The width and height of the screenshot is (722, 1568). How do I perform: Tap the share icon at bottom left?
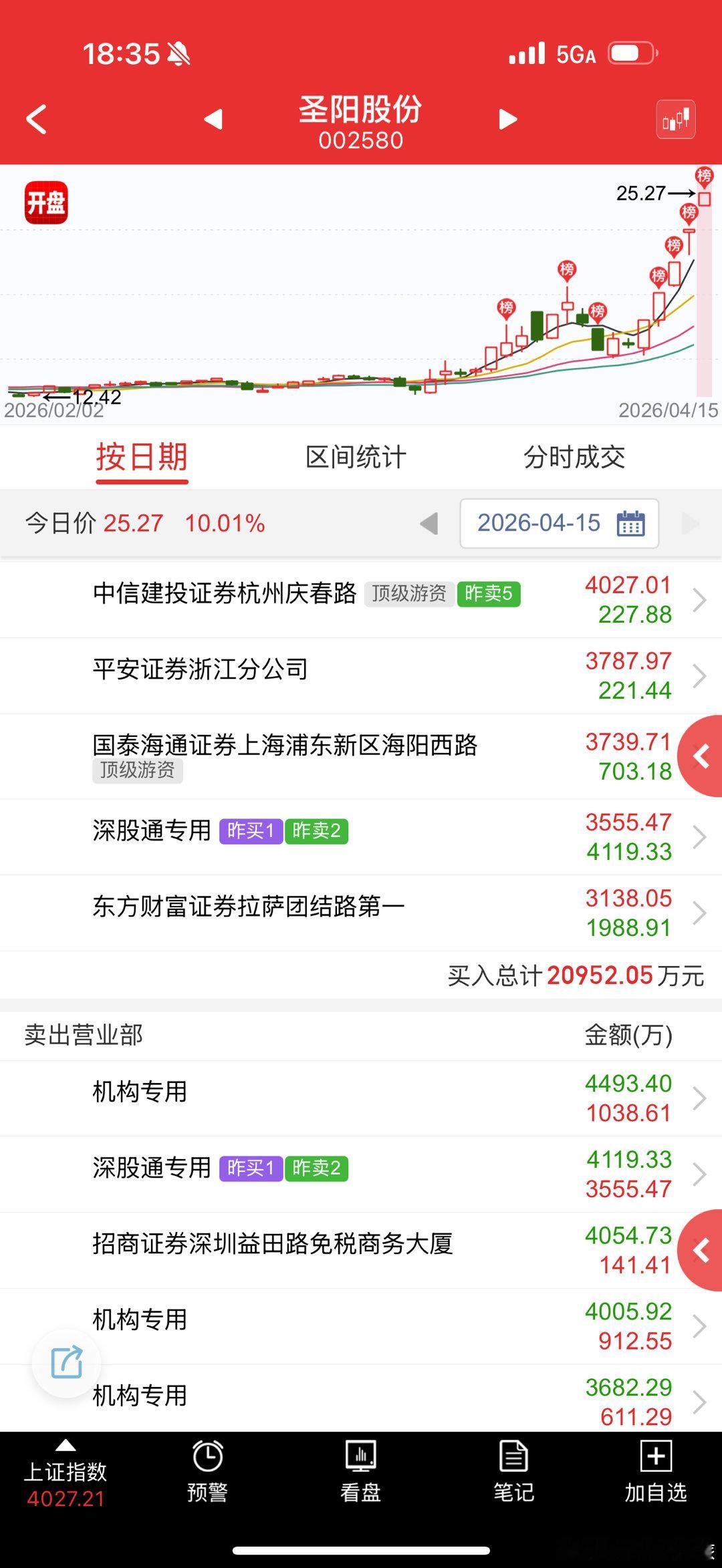point(65,1363)
